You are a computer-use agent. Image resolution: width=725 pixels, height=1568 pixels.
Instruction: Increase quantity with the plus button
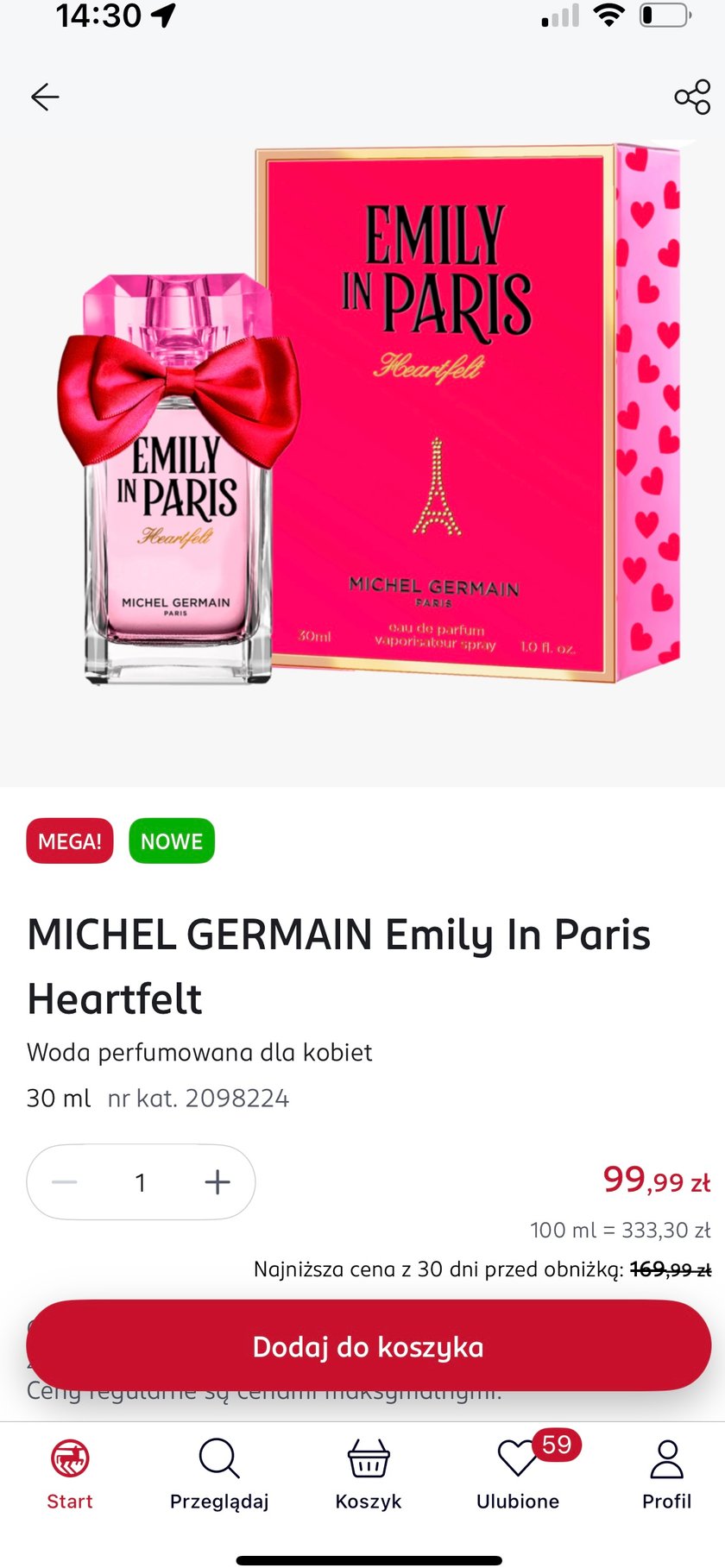(x=217, y=1182)
